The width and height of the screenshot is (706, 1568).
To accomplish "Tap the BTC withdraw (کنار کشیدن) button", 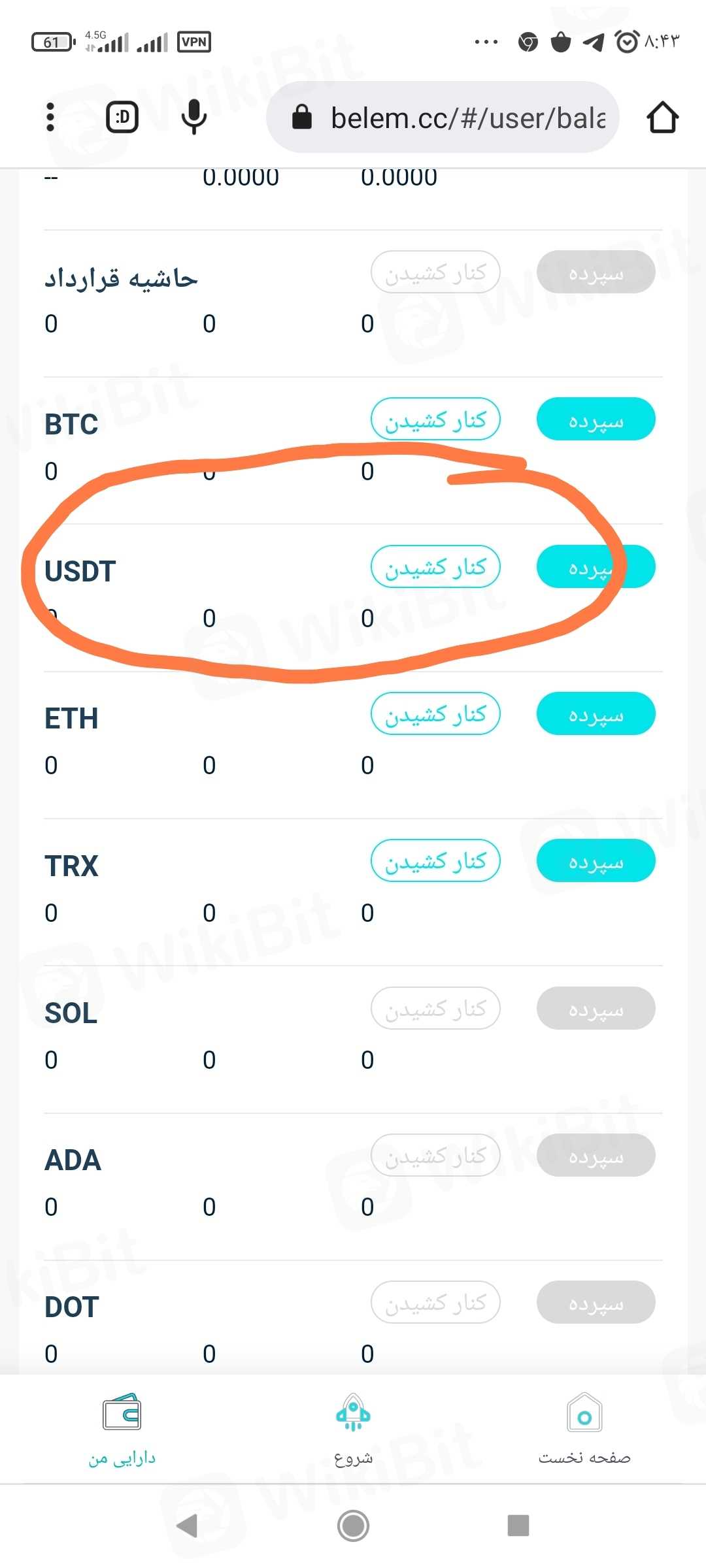I will [435, 419].
